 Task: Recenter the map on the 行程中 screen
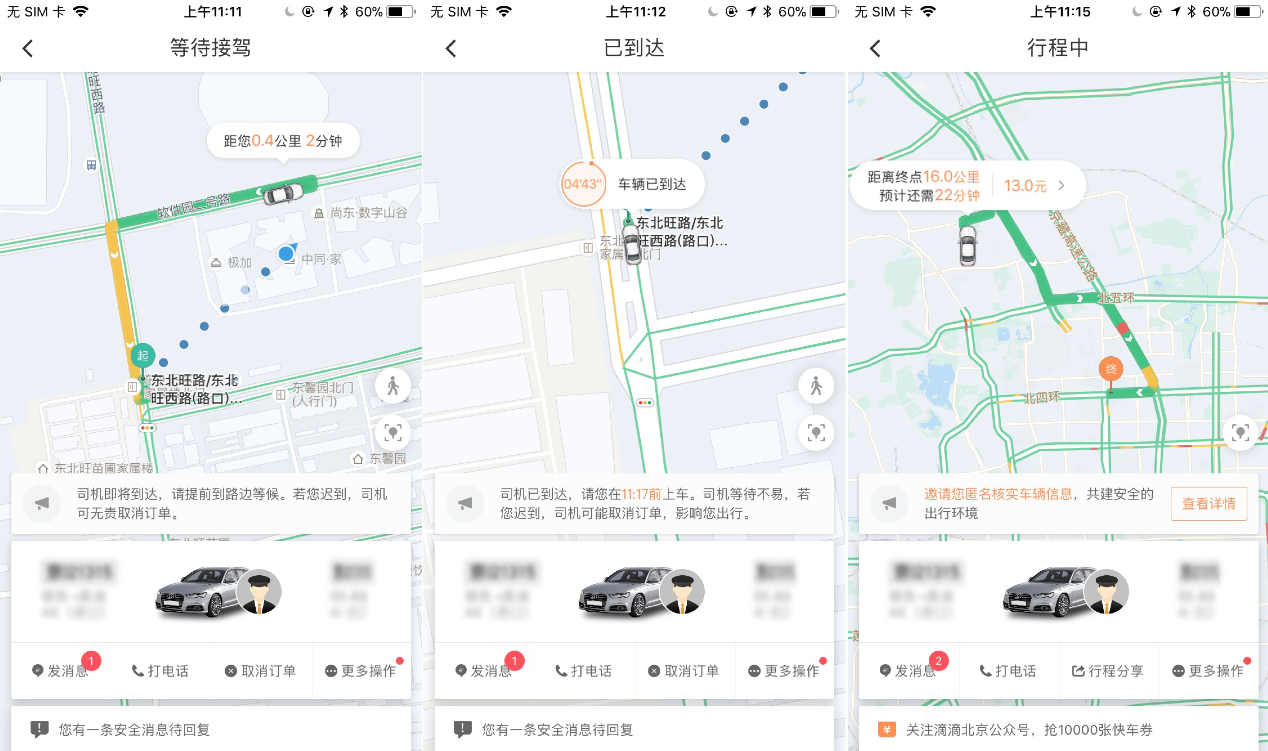pyautogui.click(x=1240, y=432)
